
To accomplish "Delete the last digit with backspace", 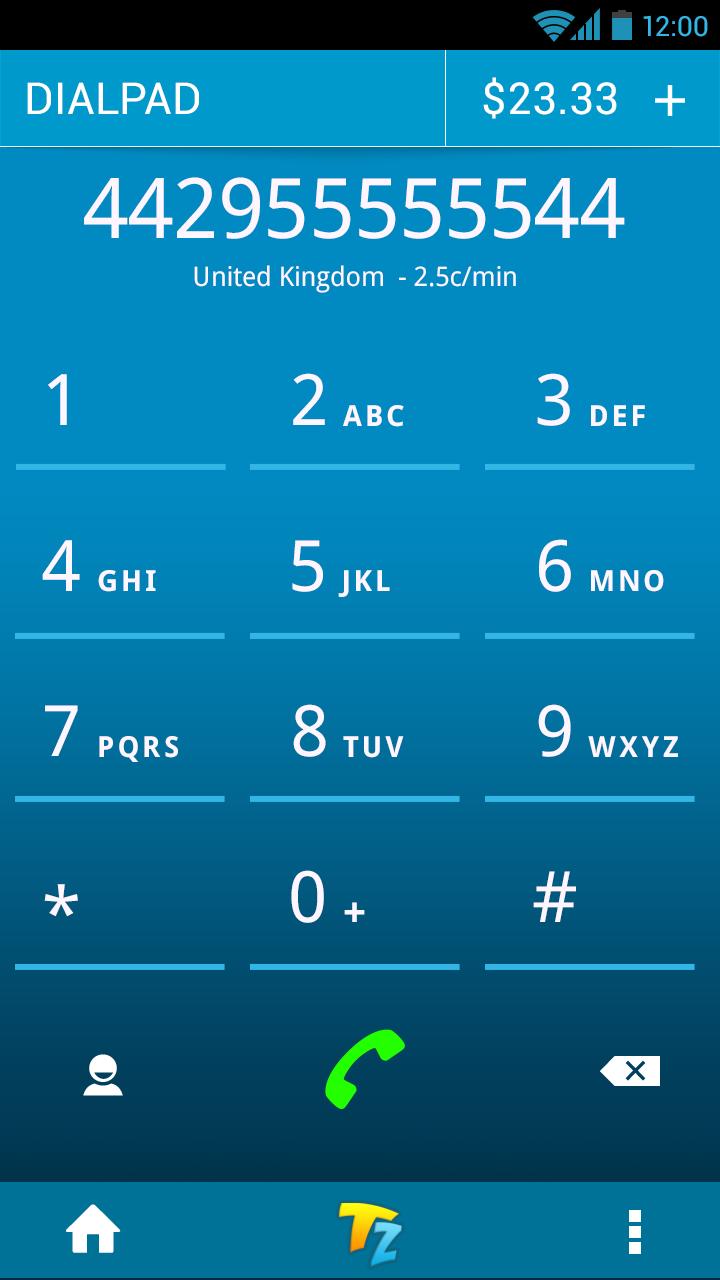I will 630,1072.
